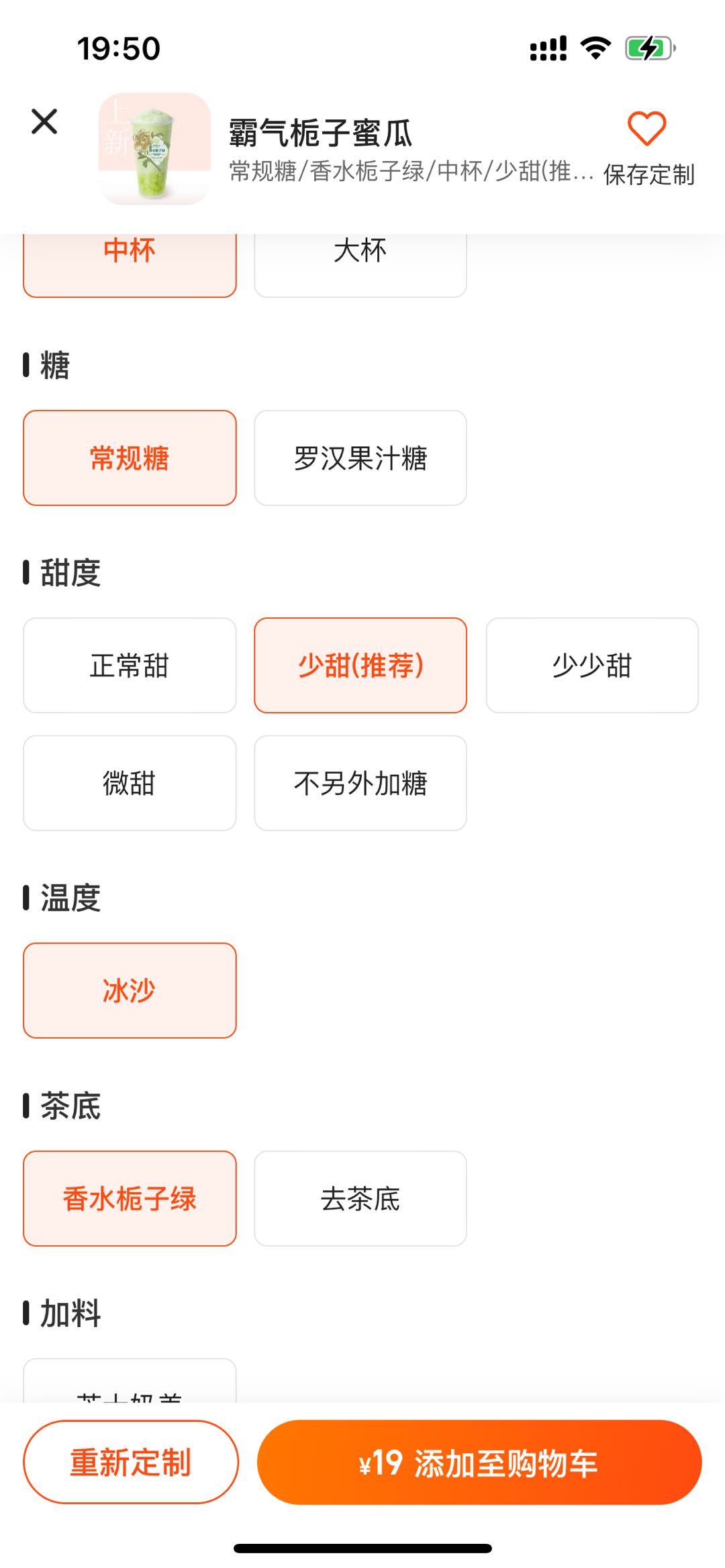
Task: Tap 重新定制 to reset customization
Action: click(x=131, y=1462)
